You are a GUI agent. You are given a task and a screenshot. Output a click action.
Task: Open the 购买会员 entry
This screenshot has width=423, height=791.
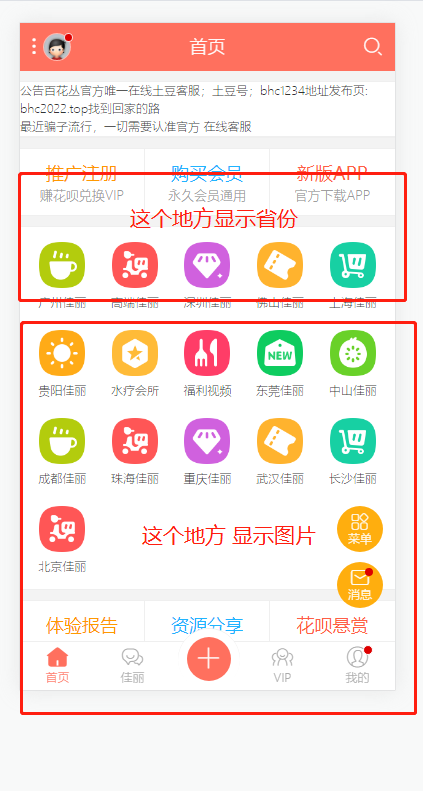coord(207,183)
